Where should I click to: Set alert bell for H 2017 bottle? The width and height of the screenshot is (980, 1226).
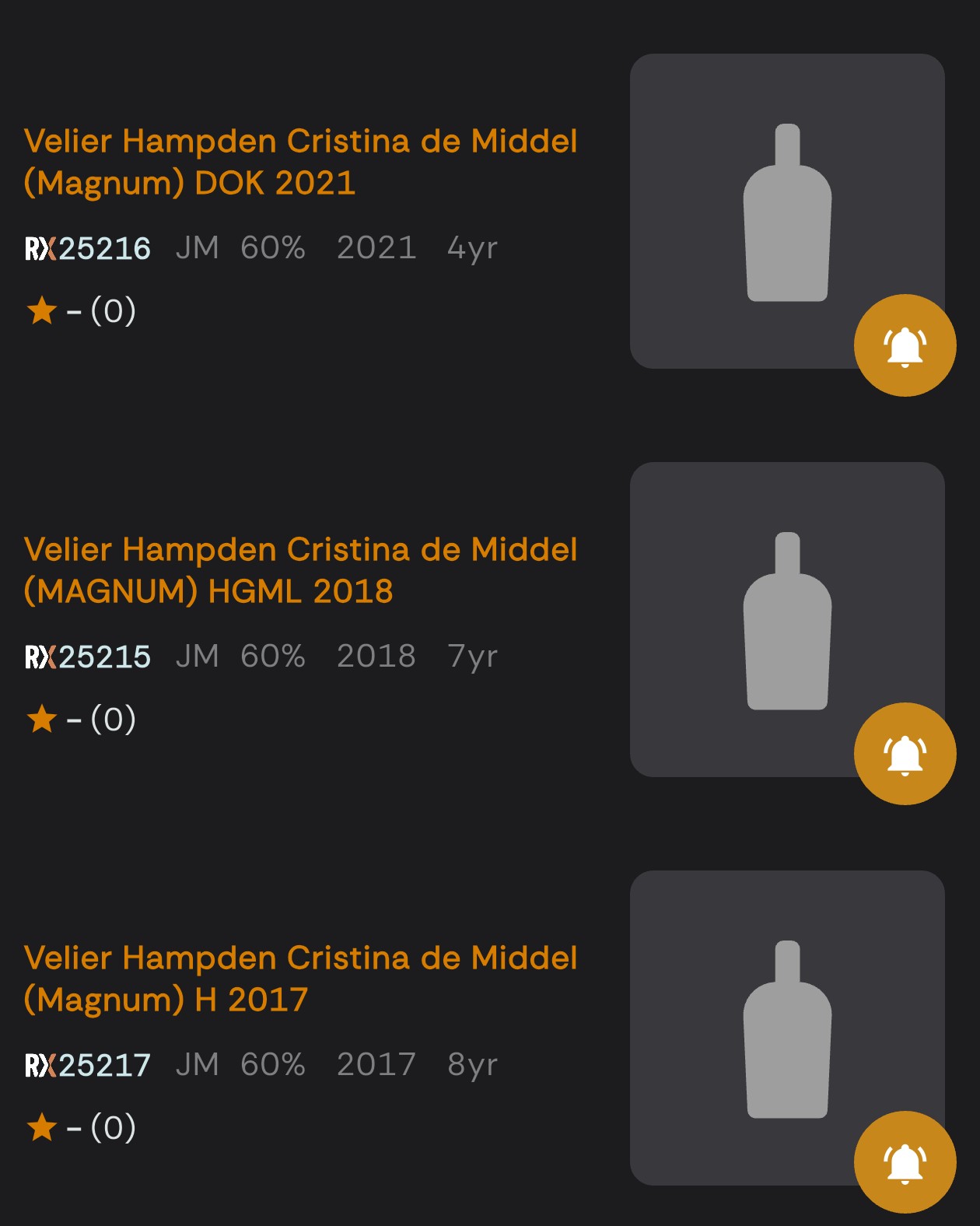pyautogui.click(x=905, y=1162)
